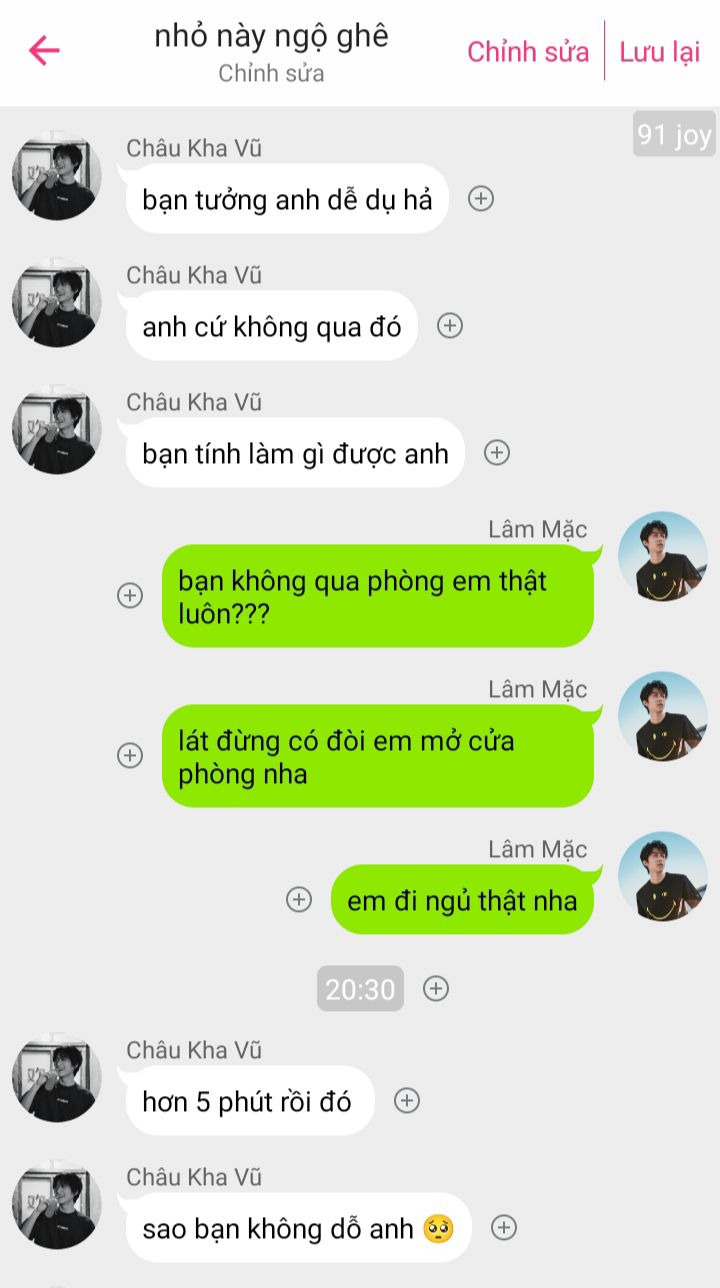Tap the plus beside the 20:30 timestamp
Image resolution: width=720 pixels, height=1288 pixels.
coord(436,989)
